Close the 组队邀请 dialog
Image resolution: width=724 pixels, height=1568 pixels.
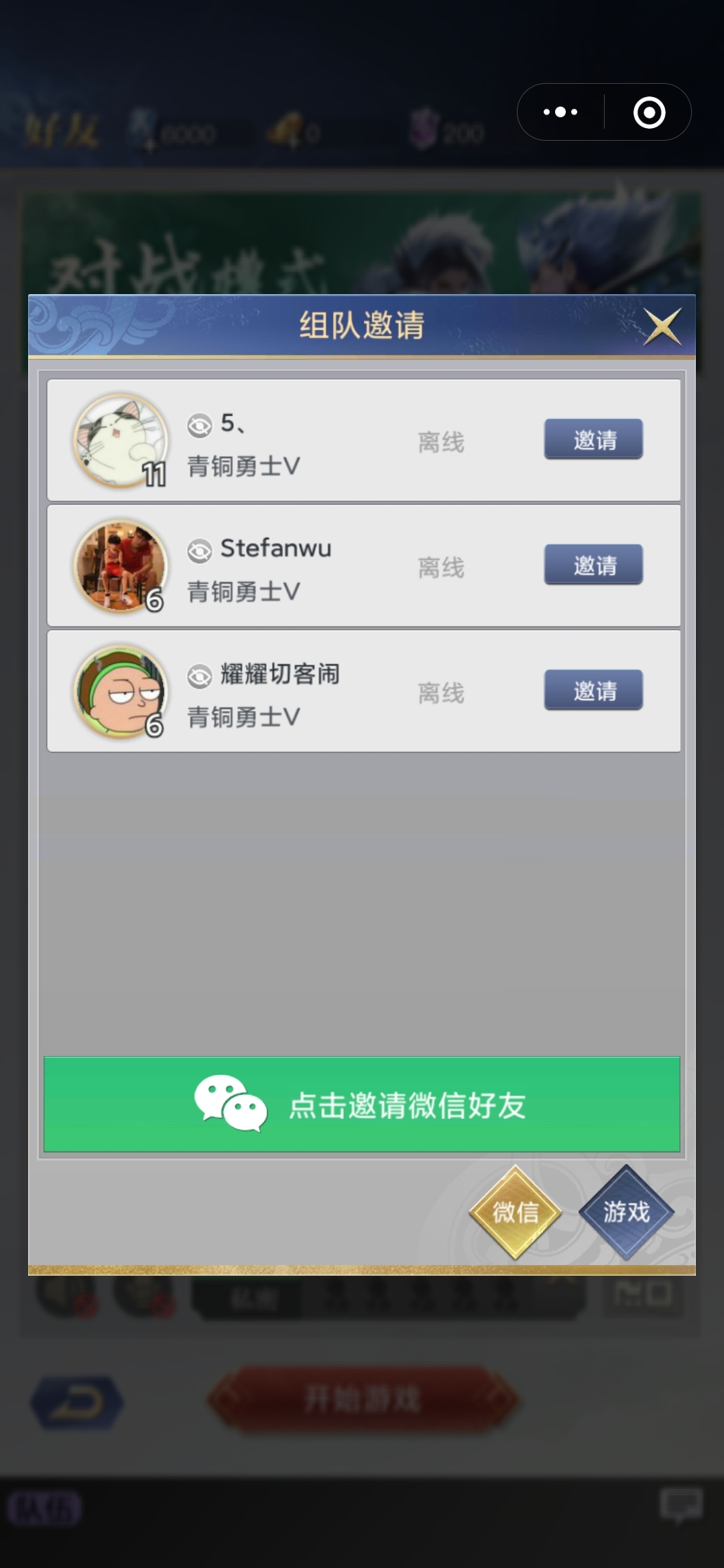point(662,326)
